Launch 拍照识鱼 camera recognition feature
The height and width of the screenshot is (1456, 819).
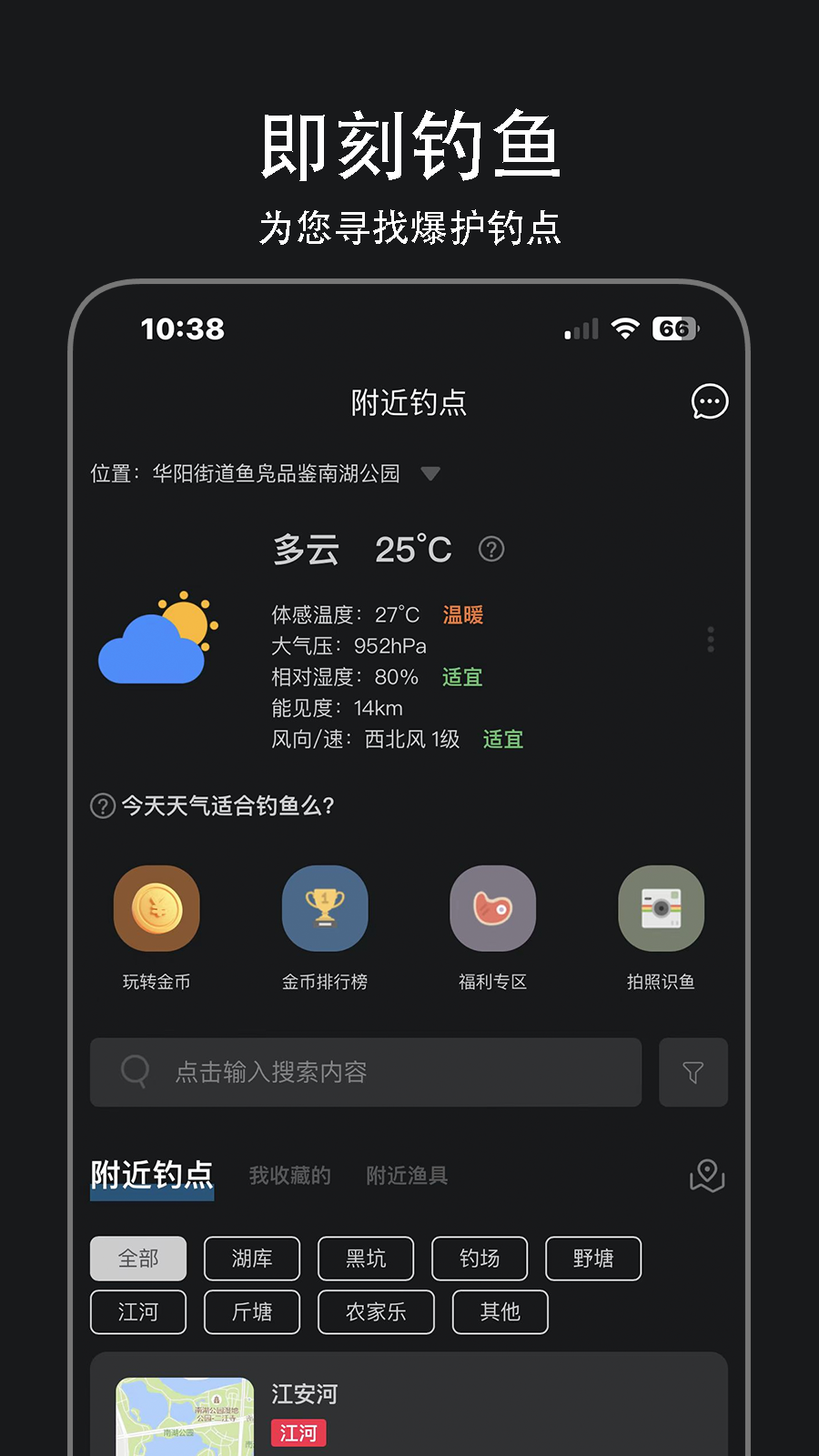pyautogui.click(x=662, y=907)
